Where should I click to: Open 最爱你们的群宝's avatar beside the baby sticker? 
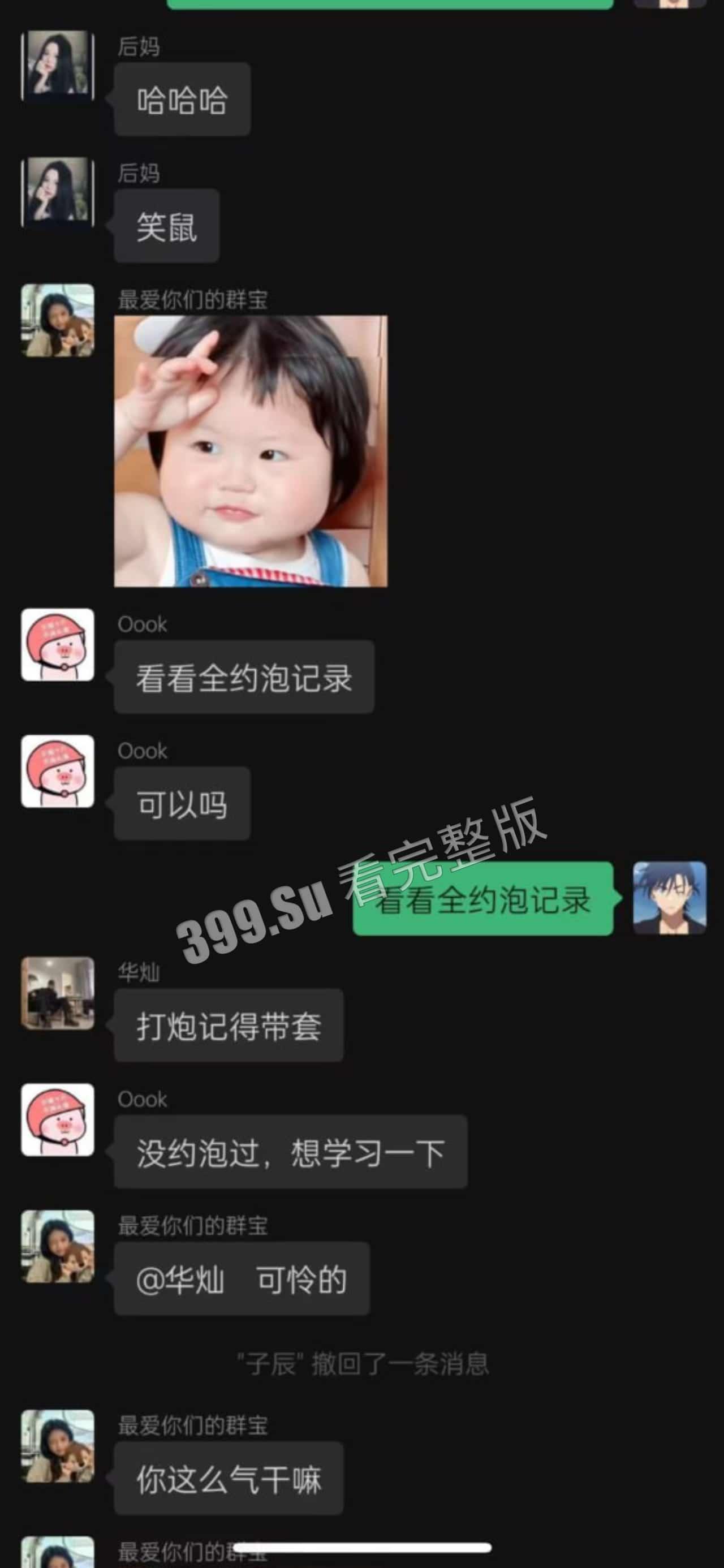58,320
